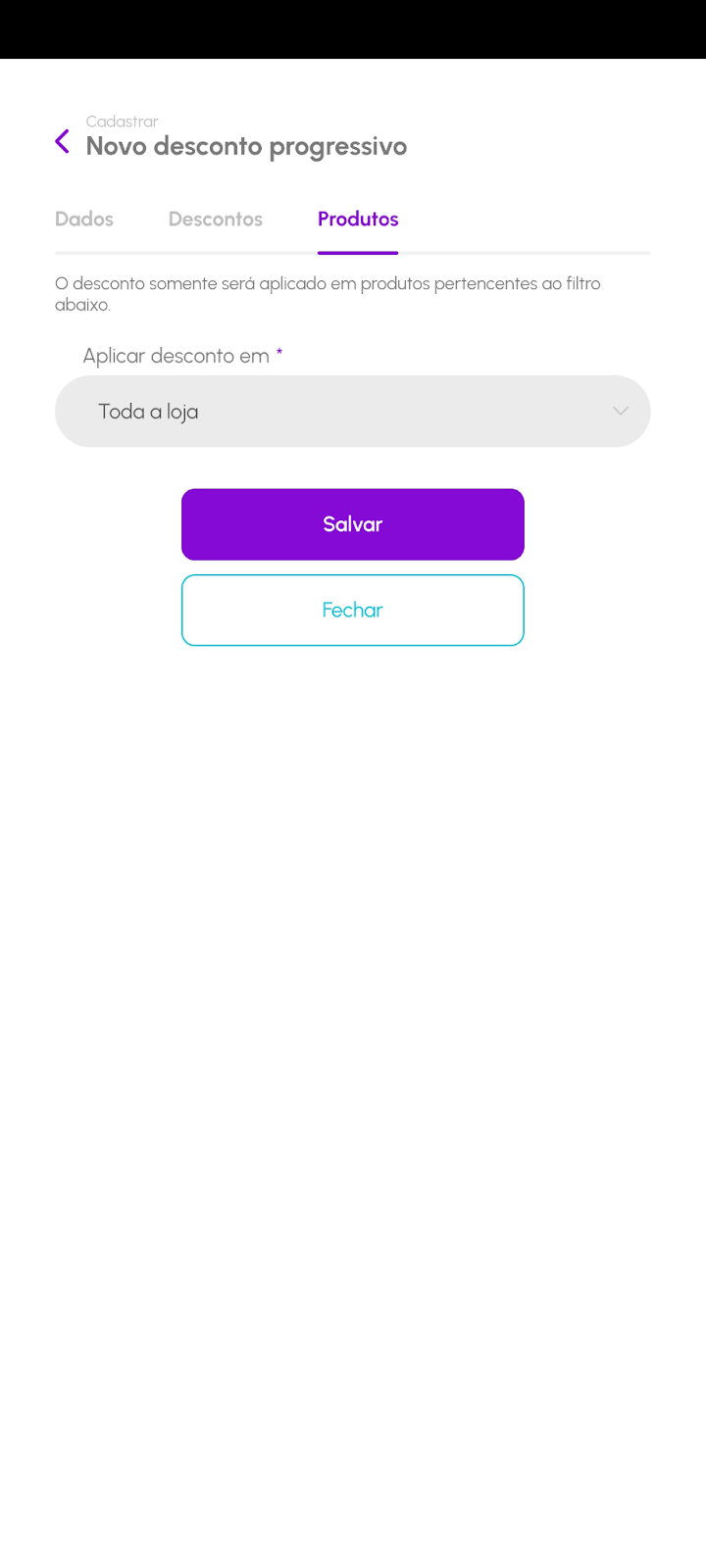Go back using the purple arrow

click(63, 142)
